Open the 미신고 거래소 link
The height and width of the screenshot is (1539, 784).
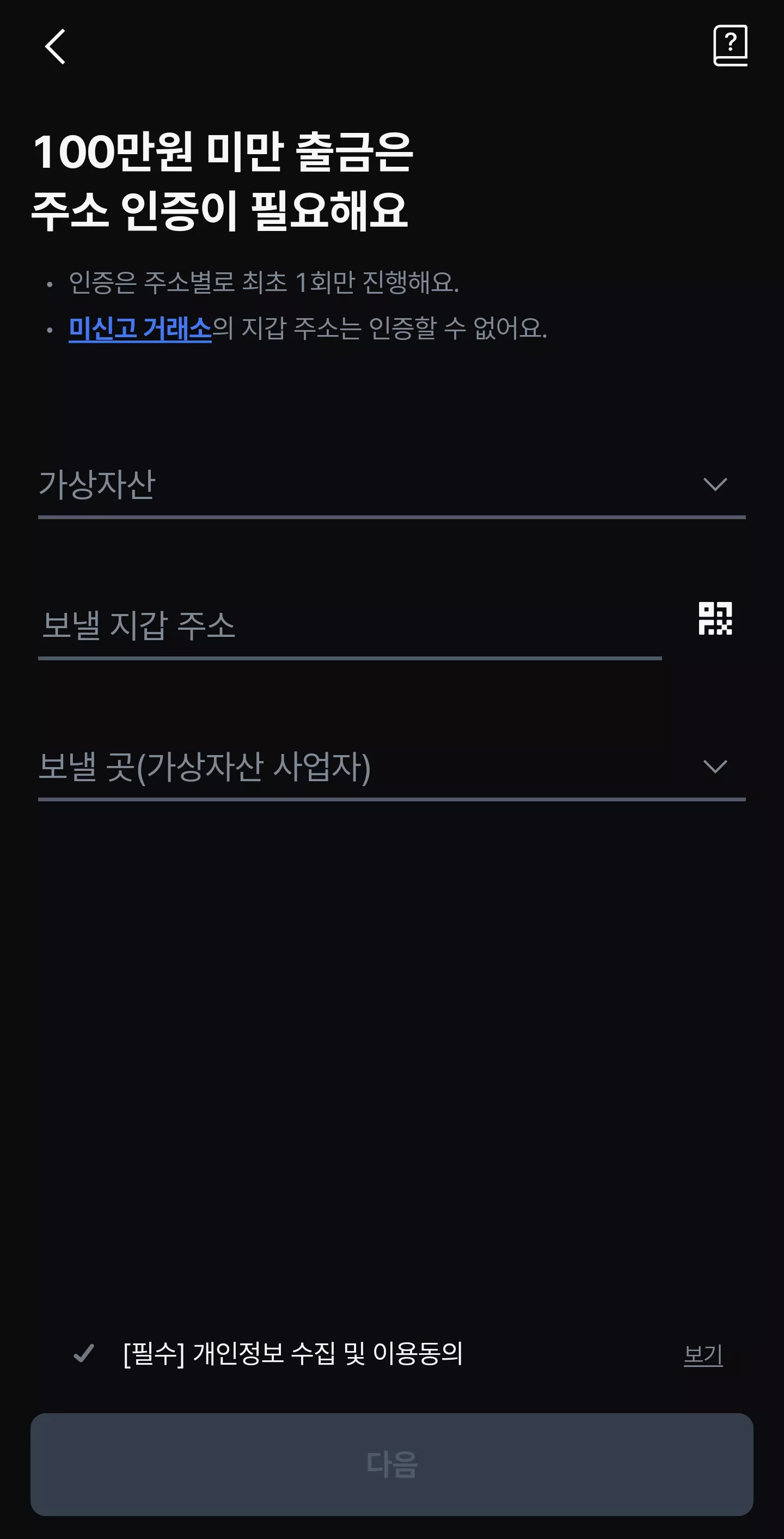click(x=140, y=328)
